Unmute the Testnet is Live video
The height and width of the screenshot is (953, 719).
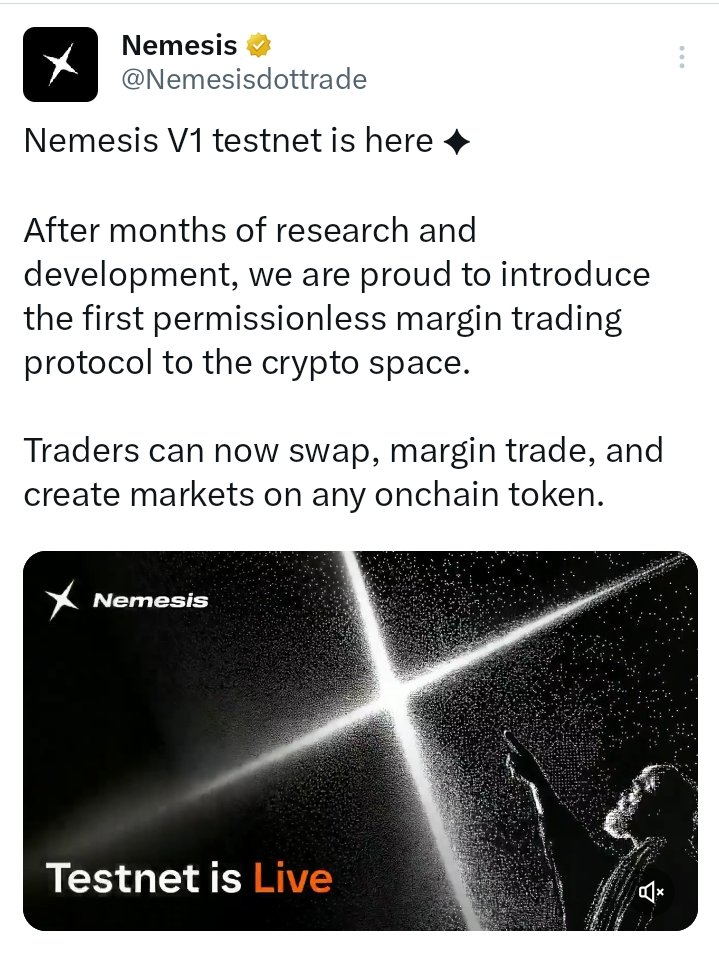(x=652, y=893)
